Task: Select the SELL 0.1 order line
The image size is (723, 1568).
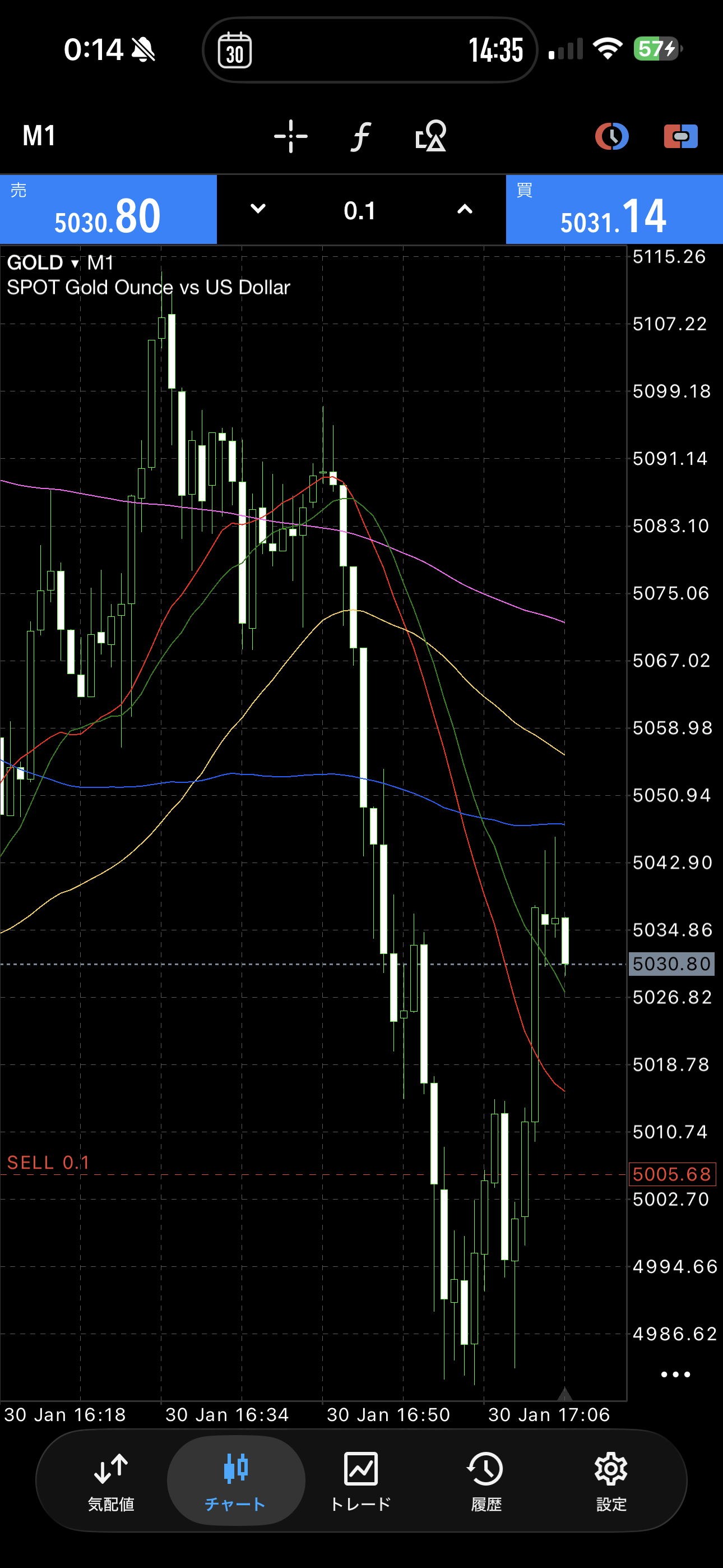Action: pyautogui.click(x=49, y=1163)
